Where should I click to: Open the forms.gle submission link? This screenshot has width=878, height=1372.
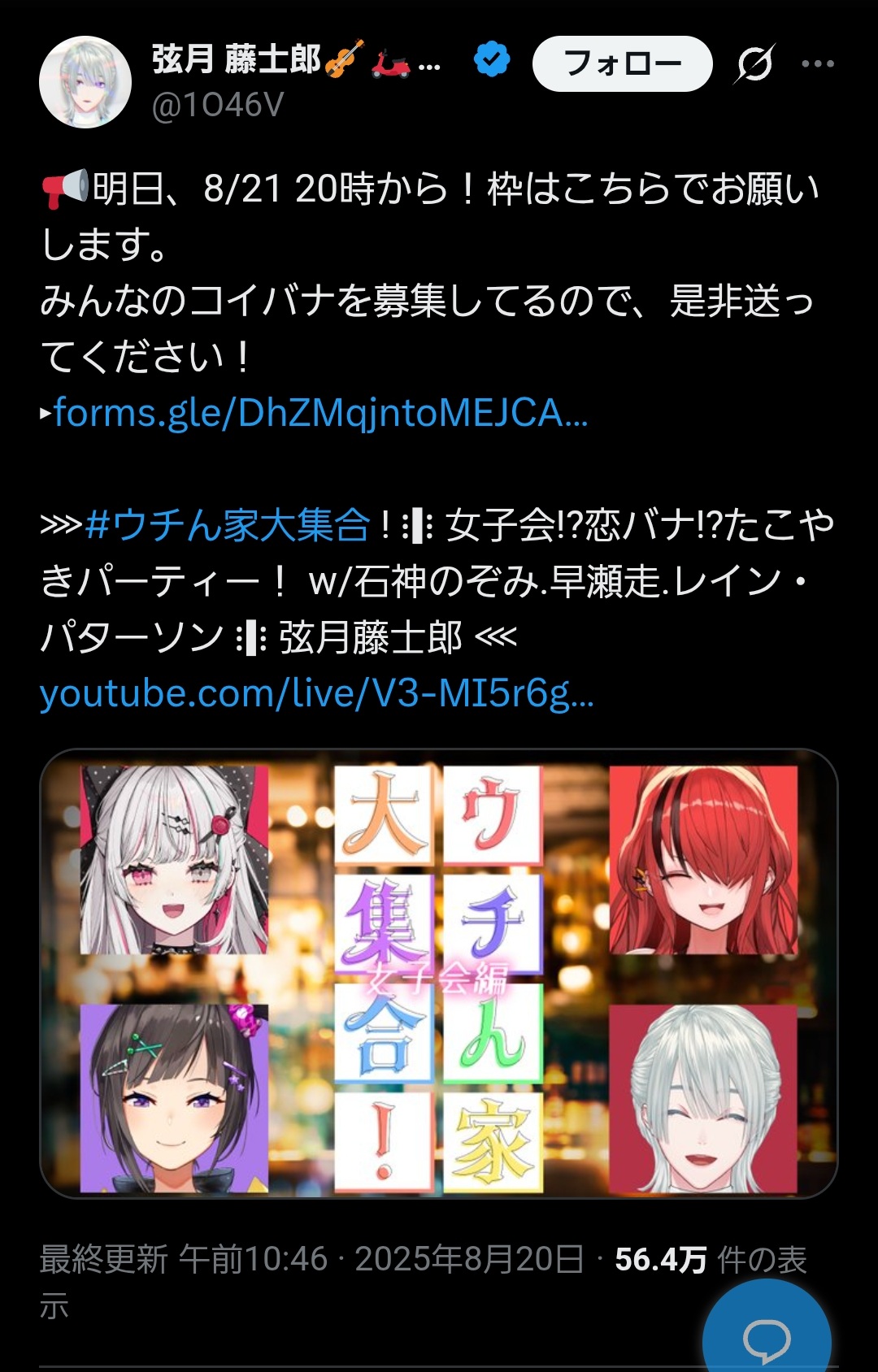pos(319,413)
